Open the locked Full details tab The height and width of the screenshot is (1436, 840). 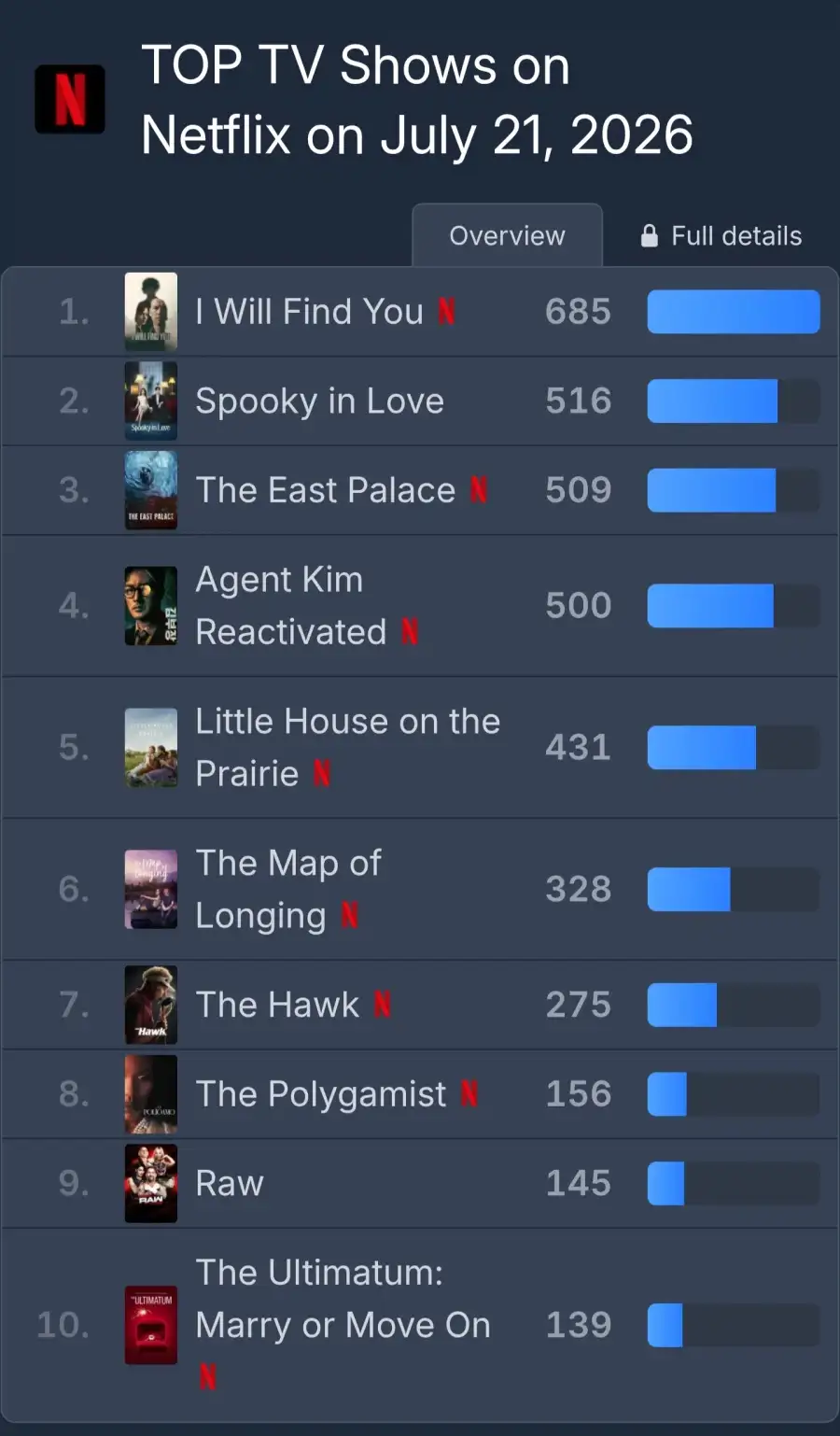point(721,235)
